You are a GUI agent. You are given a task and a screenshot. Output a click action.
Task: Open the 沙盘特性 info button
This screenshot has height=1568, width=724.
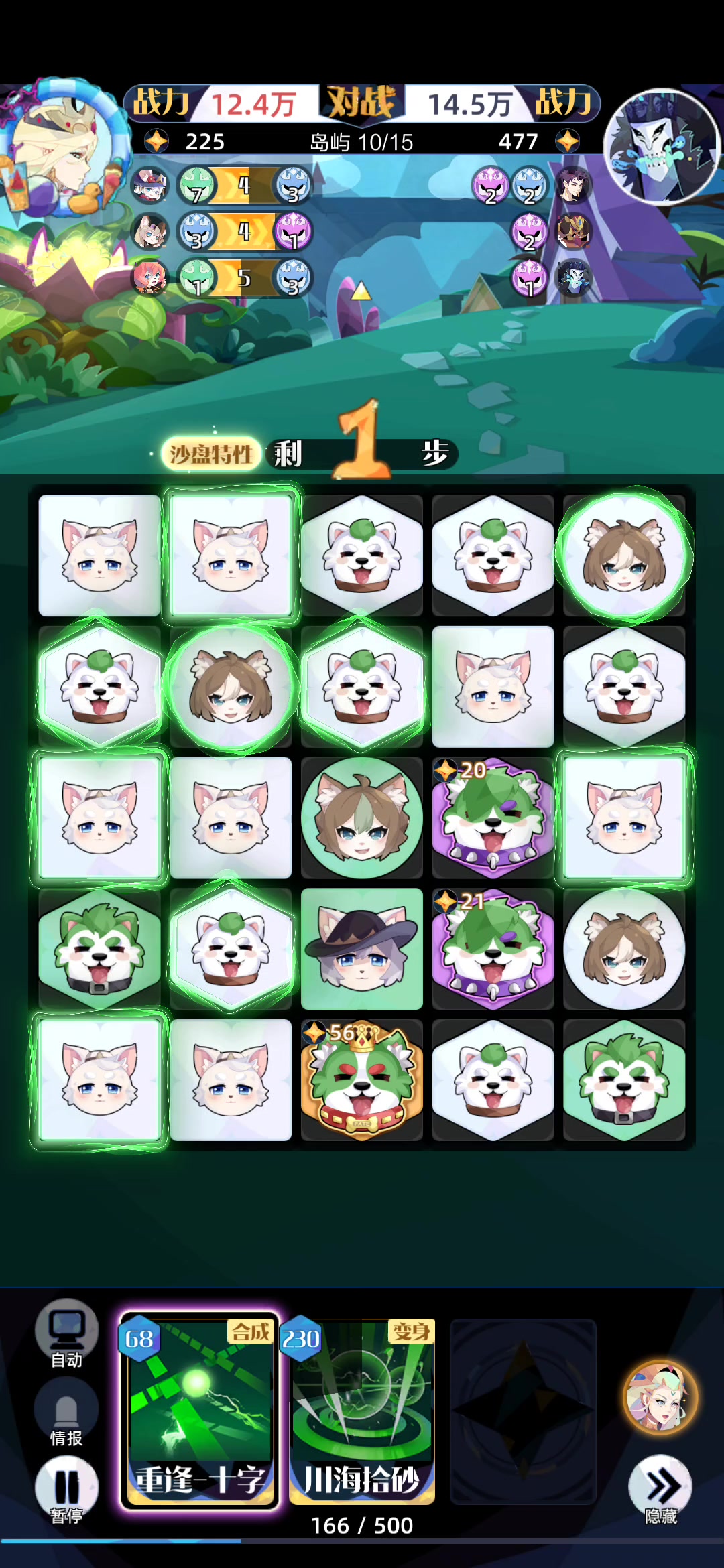211,454
